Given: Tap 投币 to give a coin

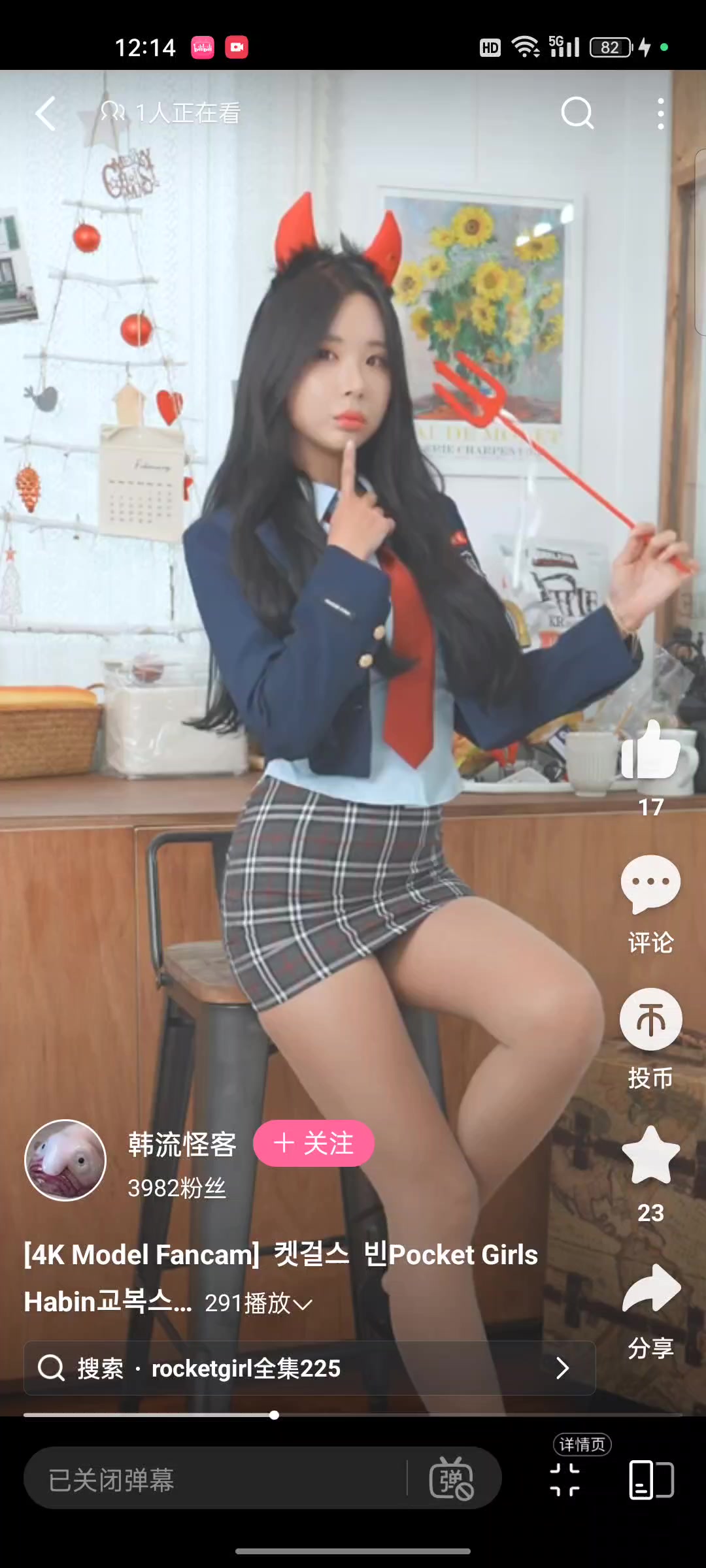Looking at the screenshot, I should [x=650, y=1019].
